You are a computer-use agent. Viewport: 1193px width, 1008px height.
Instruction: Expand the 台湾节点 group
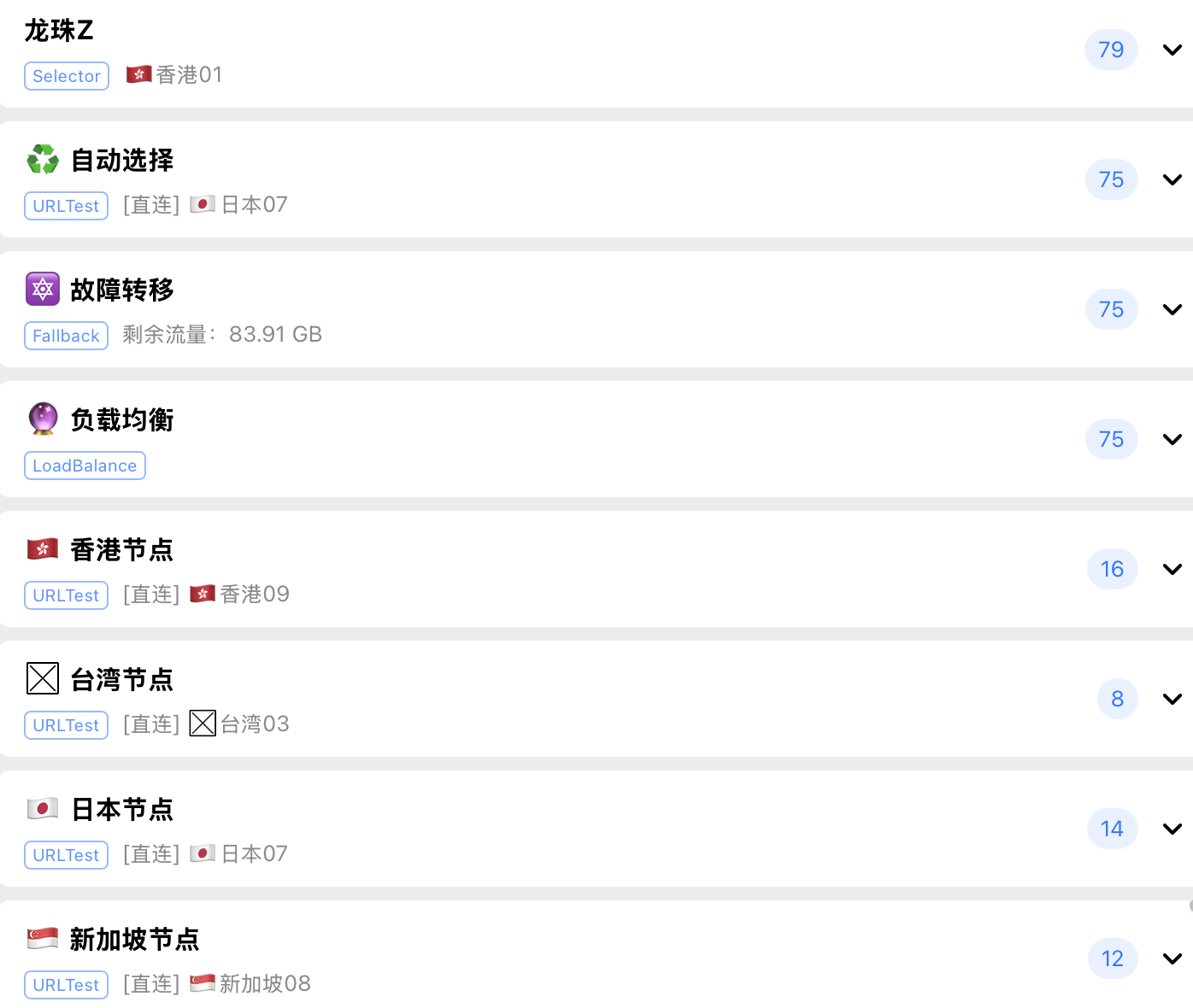tap(1172, 699)
